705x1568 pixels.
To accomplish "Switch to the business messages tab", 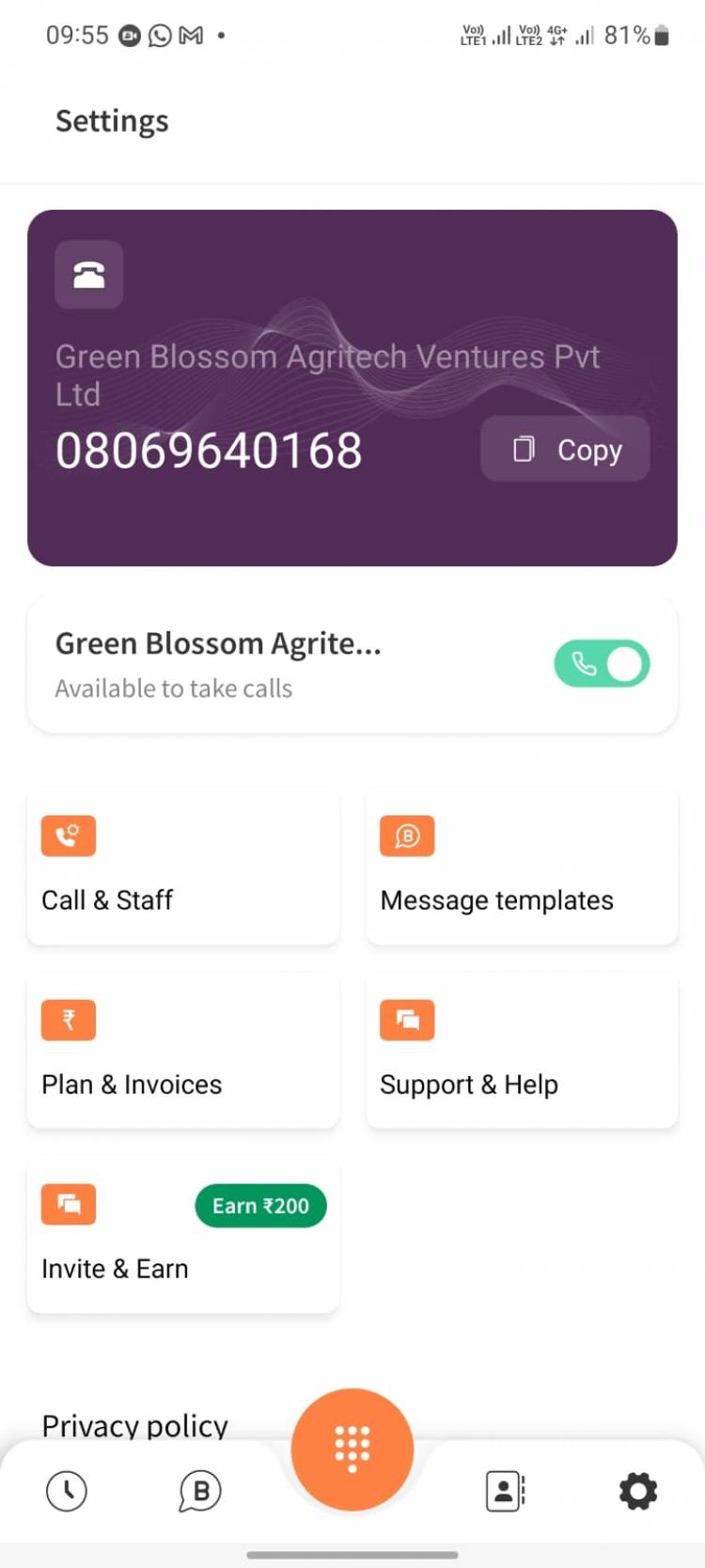I will click(200, 1491).
